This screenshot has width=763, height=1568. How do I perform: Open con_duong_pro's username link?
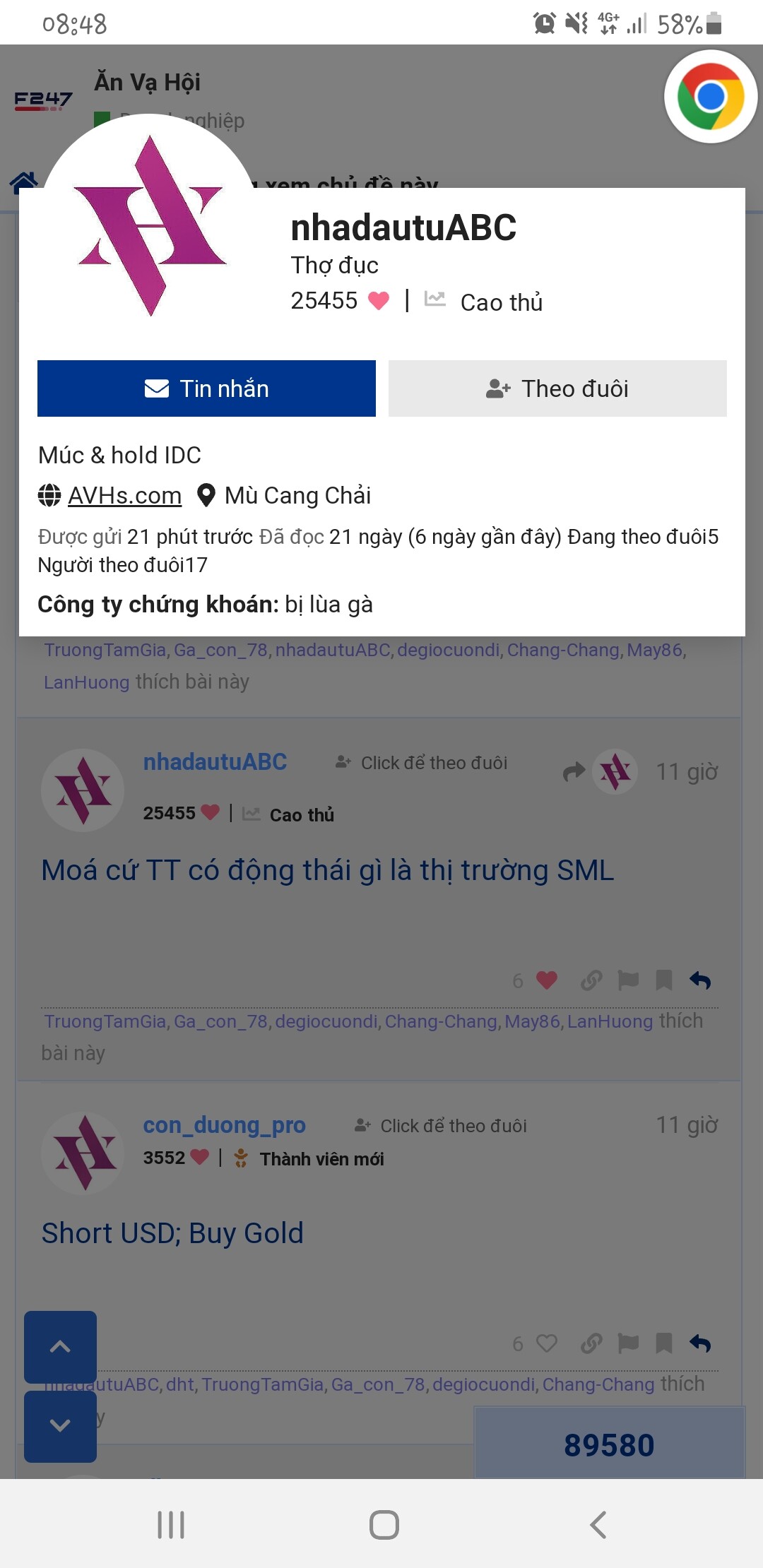(224, 1125)
